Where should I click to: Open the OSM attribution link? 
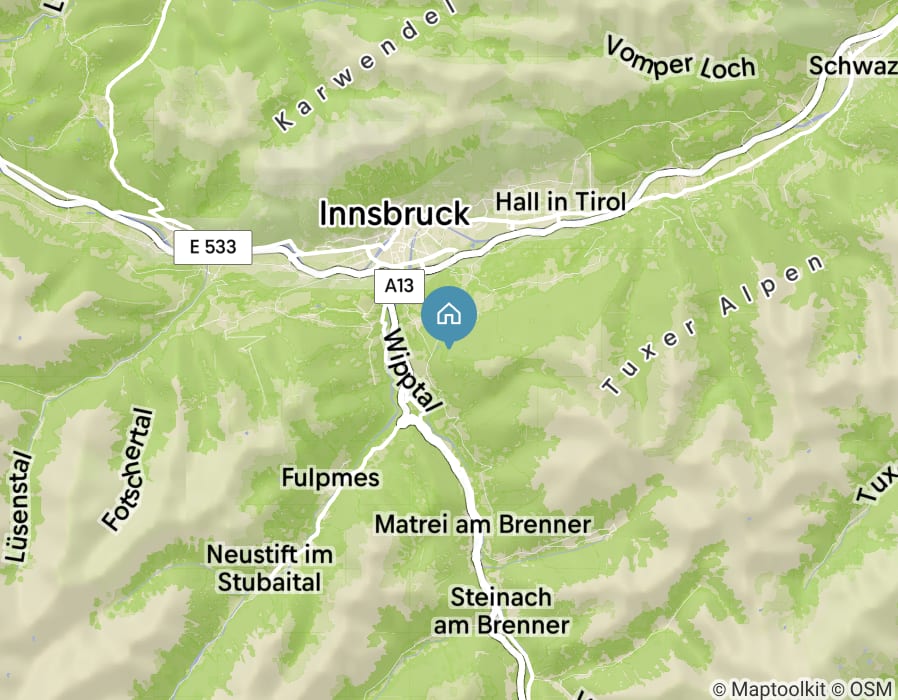[871, 689]
